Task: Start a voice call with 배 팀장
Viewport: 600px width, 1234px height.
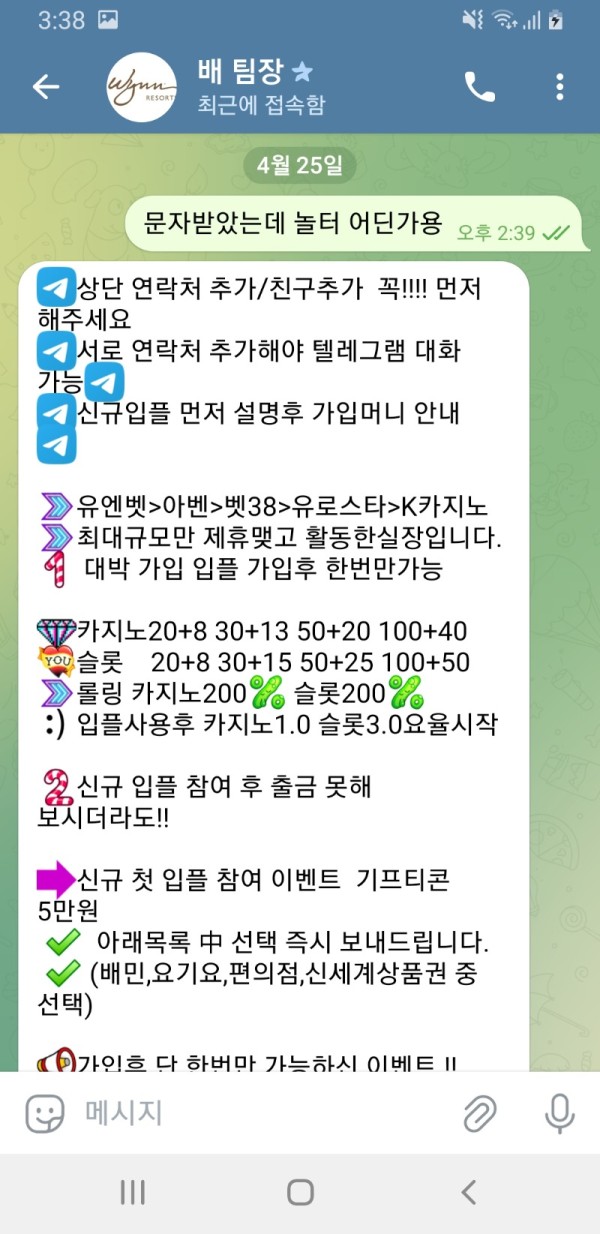Action: tap(480, 87)
